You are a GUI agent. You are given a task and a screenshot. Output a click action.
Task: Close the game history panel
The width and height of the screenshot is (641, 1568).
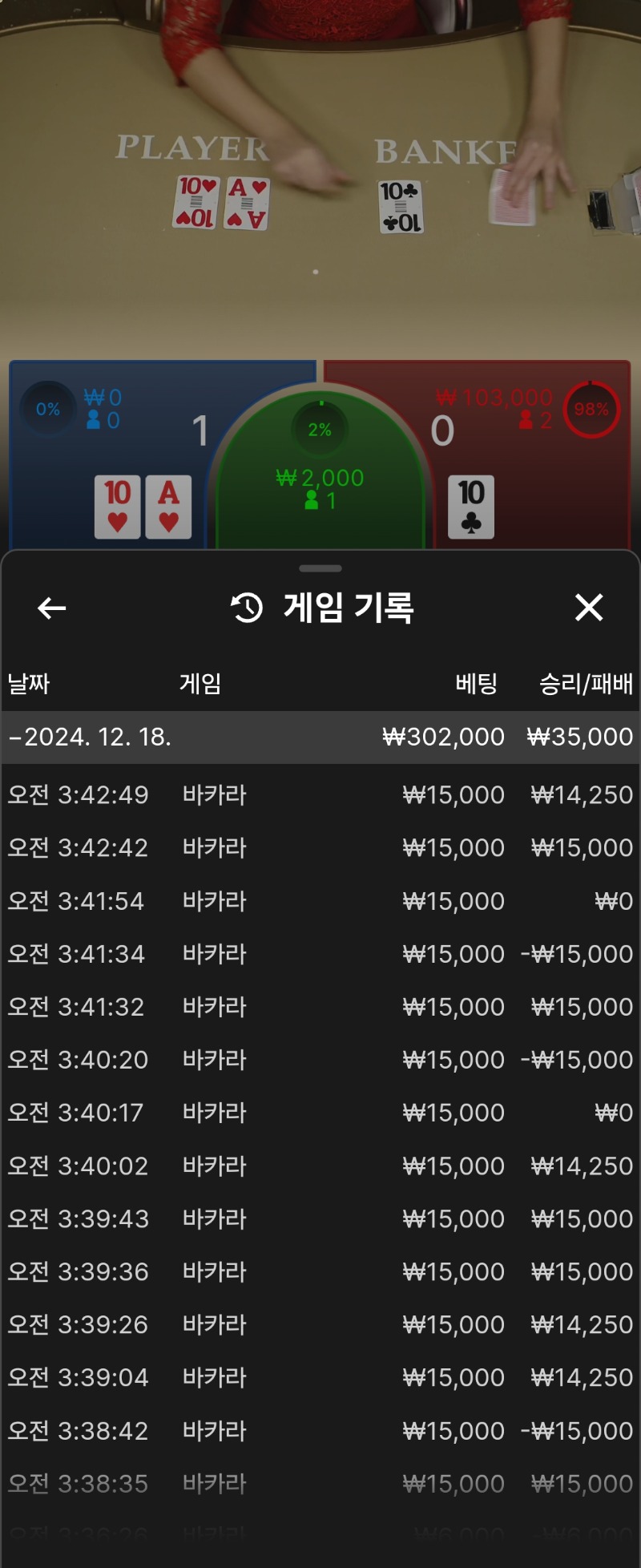click(589, 608)
